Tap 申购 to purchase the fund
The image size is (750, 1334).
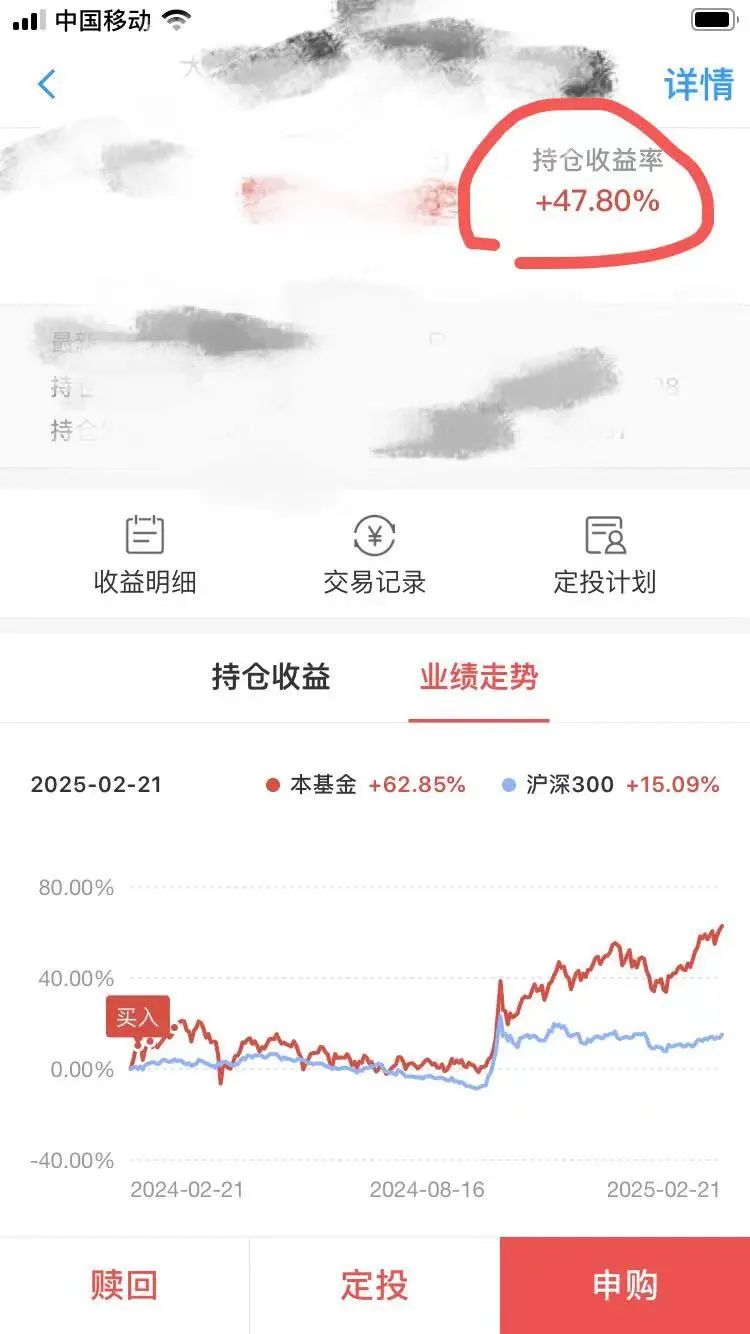pyautogui.click(x=625, y=1285)
